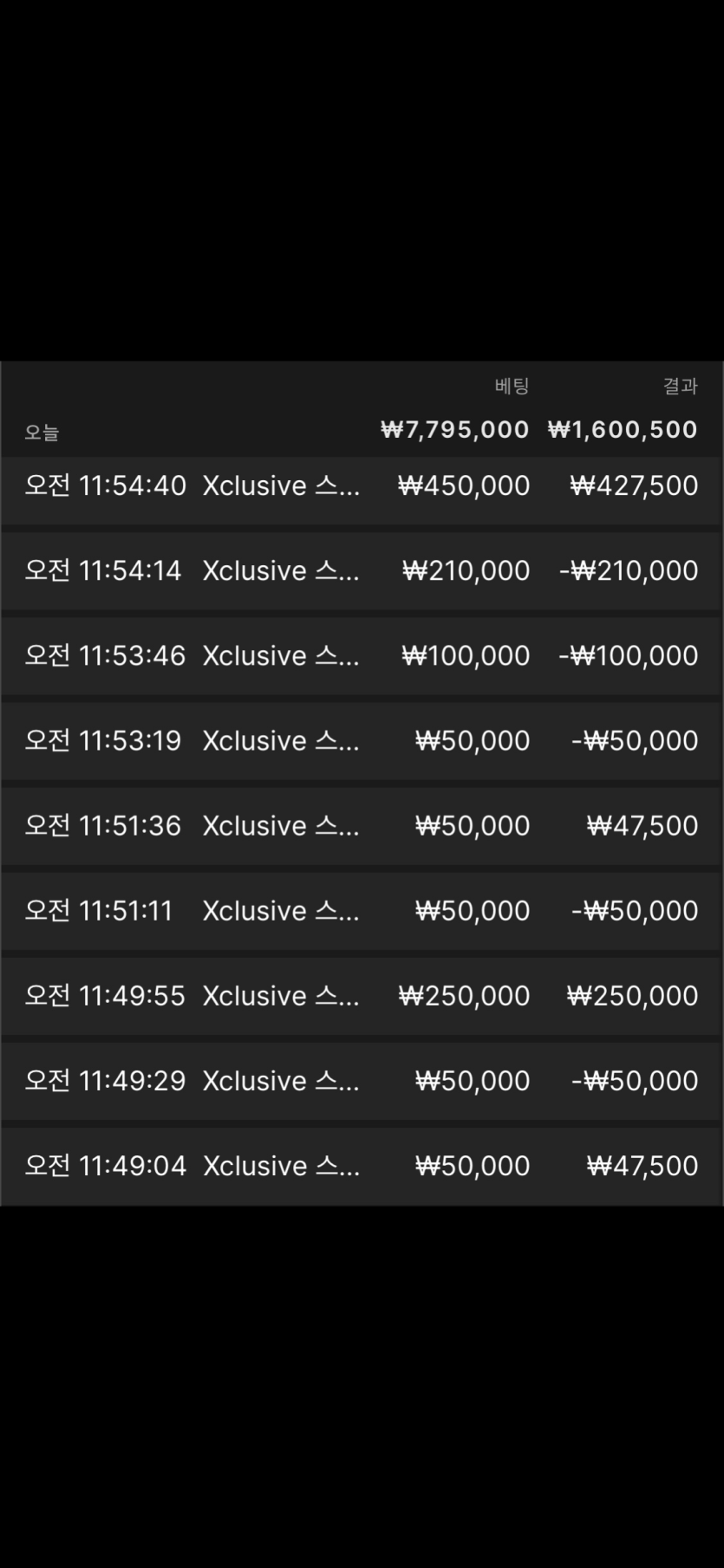Select the 11:53:19 bet entry
This screenshot has width=724, height=1568.
click(362, 740)
